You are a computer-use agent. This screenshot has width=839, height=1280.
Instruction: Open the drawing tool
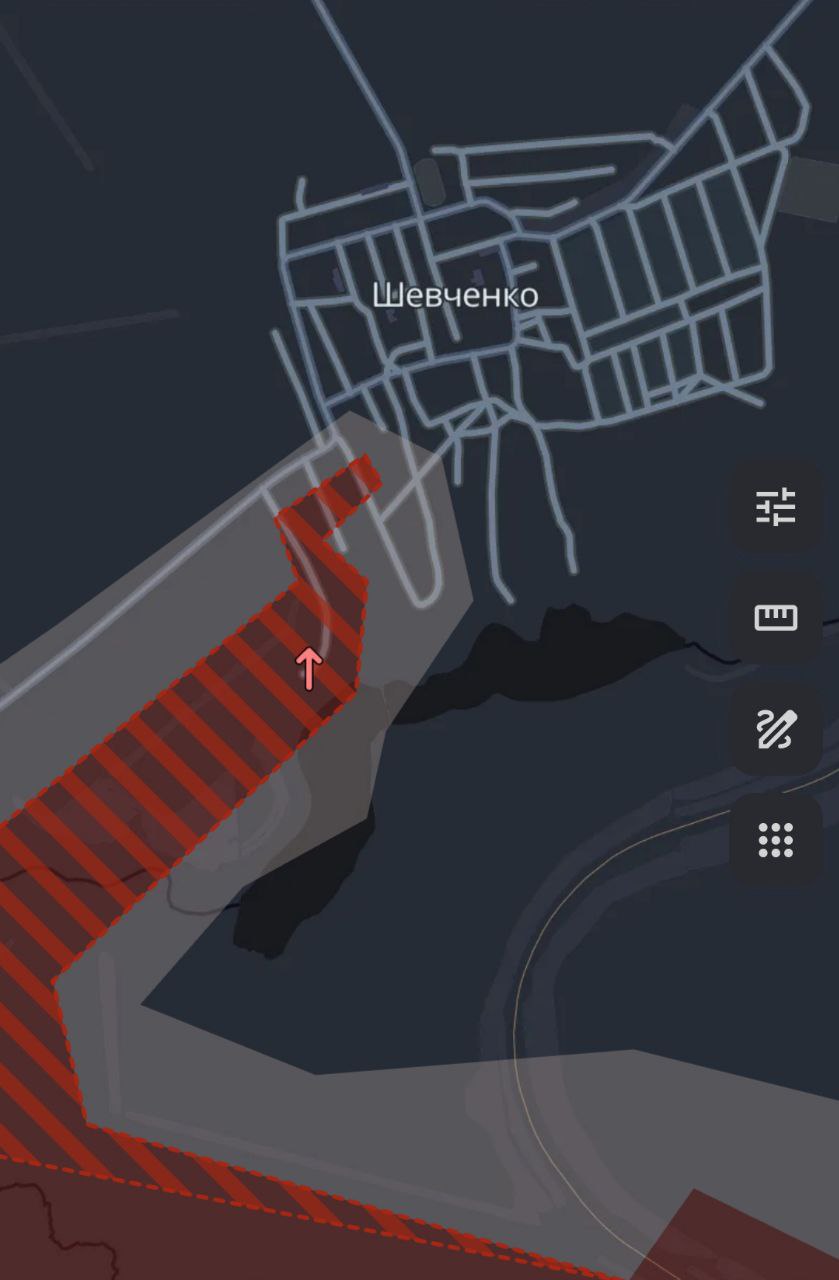click(776, 729)
